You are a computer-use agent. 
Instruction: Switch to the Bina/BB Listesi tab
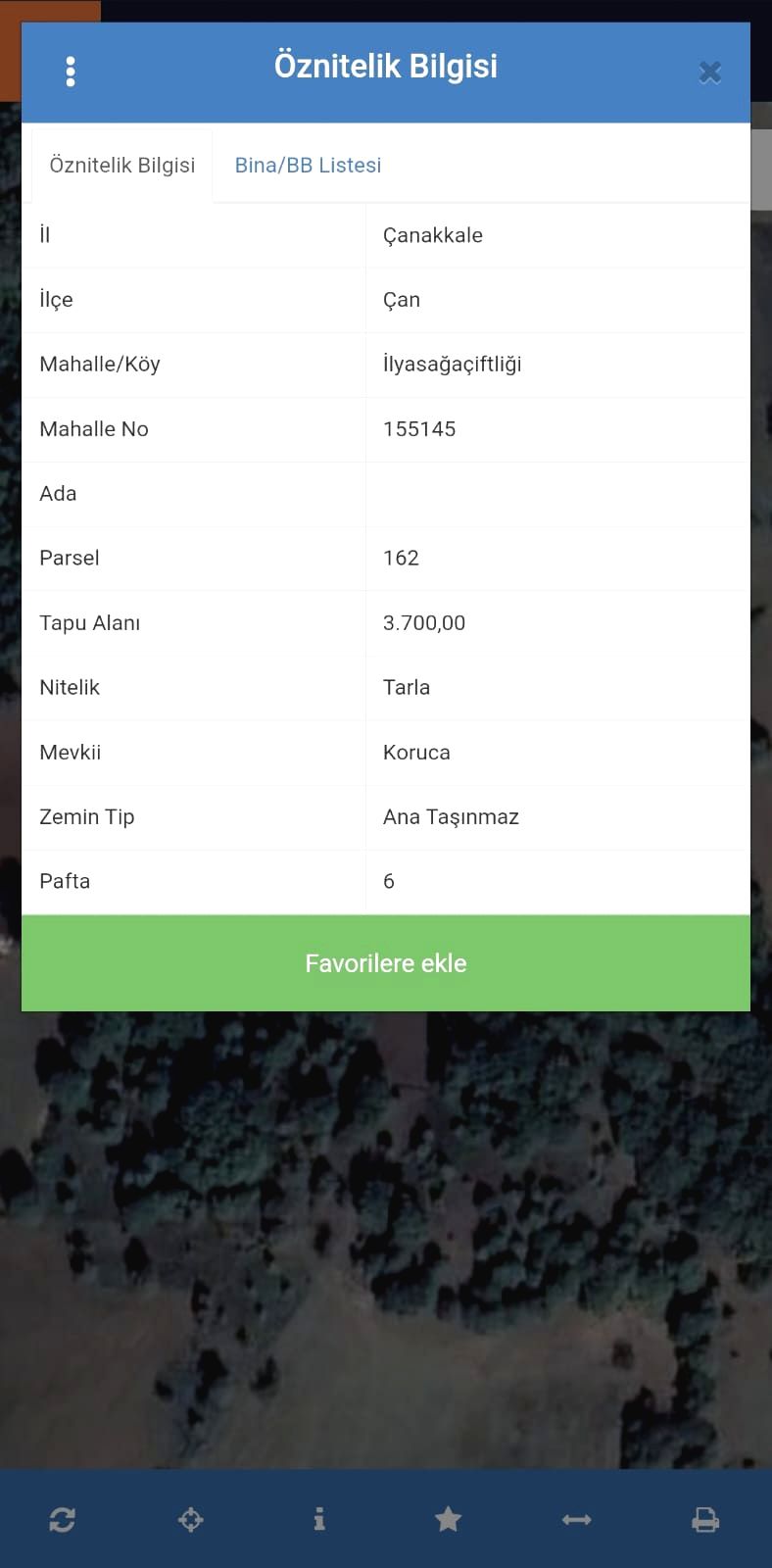point(308,165)
